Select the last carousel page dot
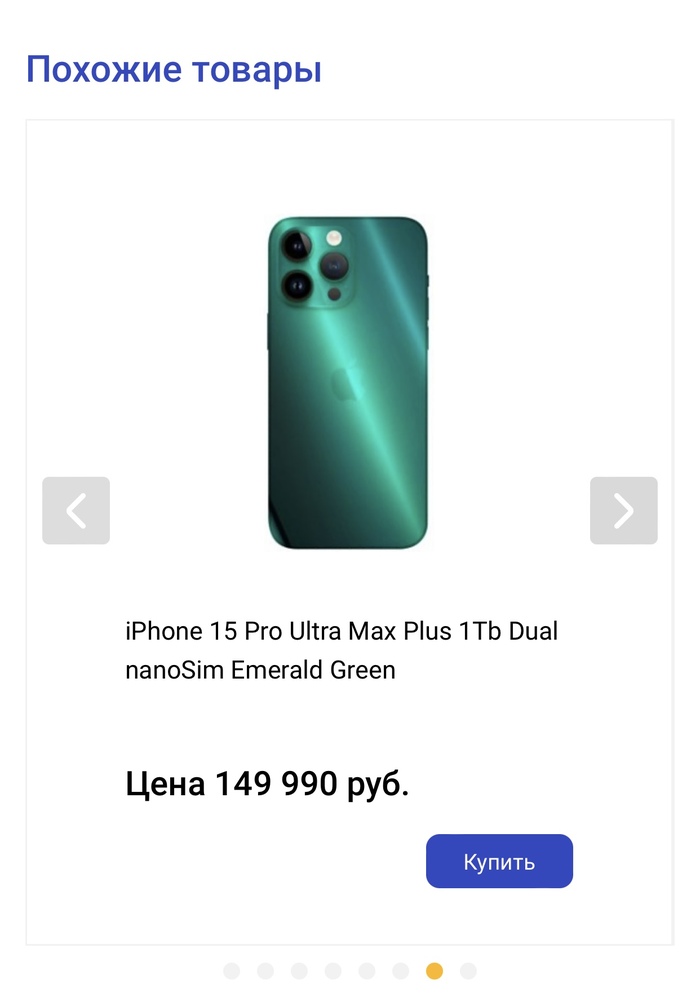The width and height of the screenshot is (700, 997). [468, 970]
